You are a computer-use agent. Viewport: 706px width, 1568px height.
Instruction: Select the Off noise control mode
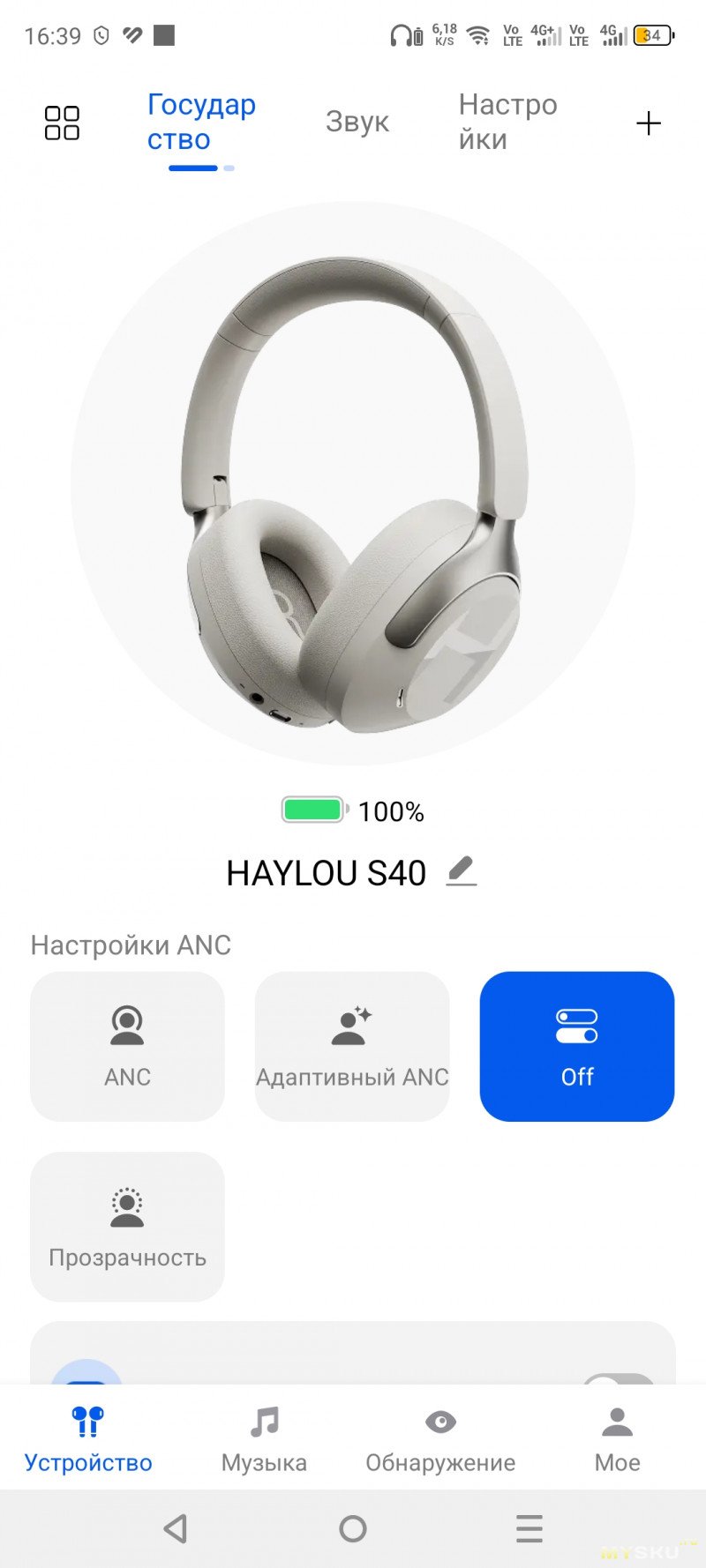576,1046
